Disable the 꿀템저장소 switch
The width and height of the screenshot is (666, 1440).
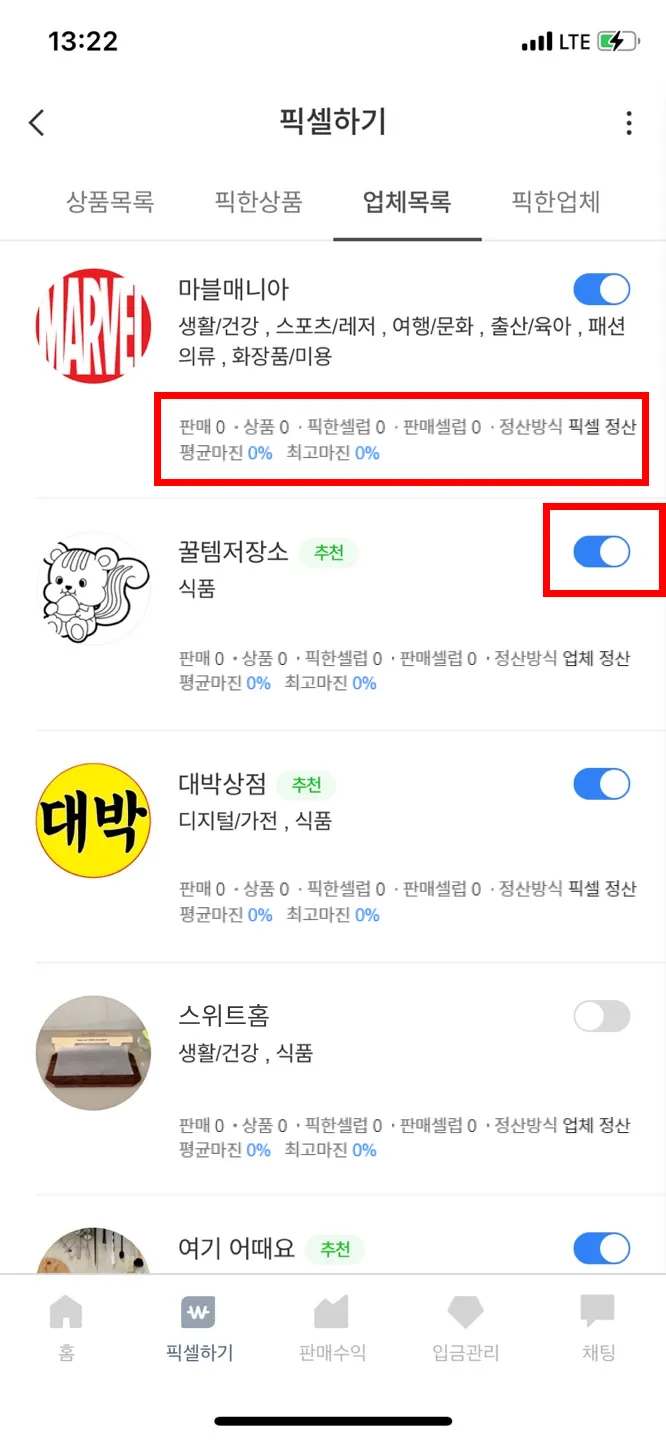[x=601, y=552]
